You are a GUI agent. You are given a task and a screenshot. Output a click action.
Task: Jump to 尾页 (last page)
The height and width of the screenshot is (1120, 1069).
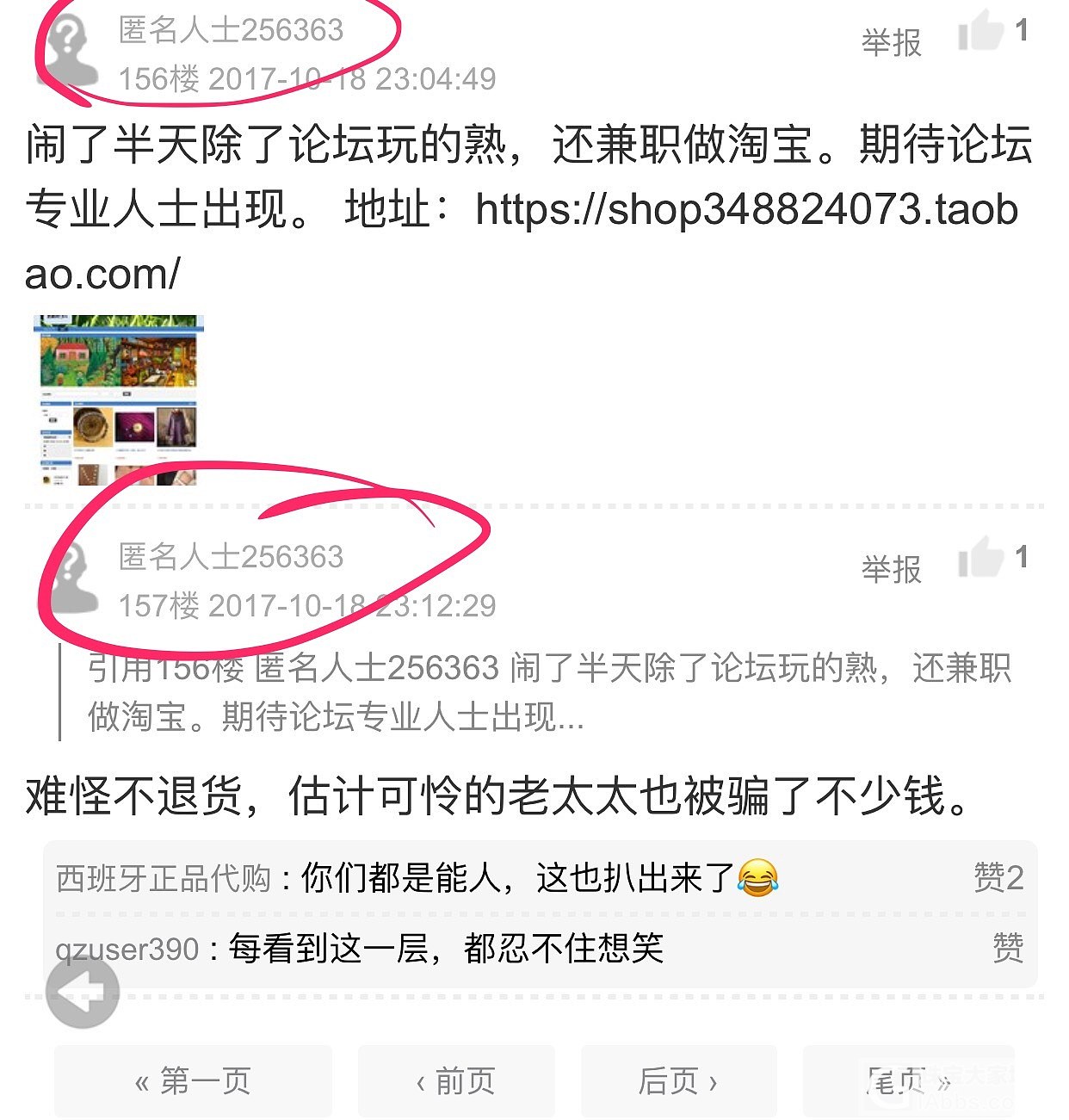tap(908, 1080)
